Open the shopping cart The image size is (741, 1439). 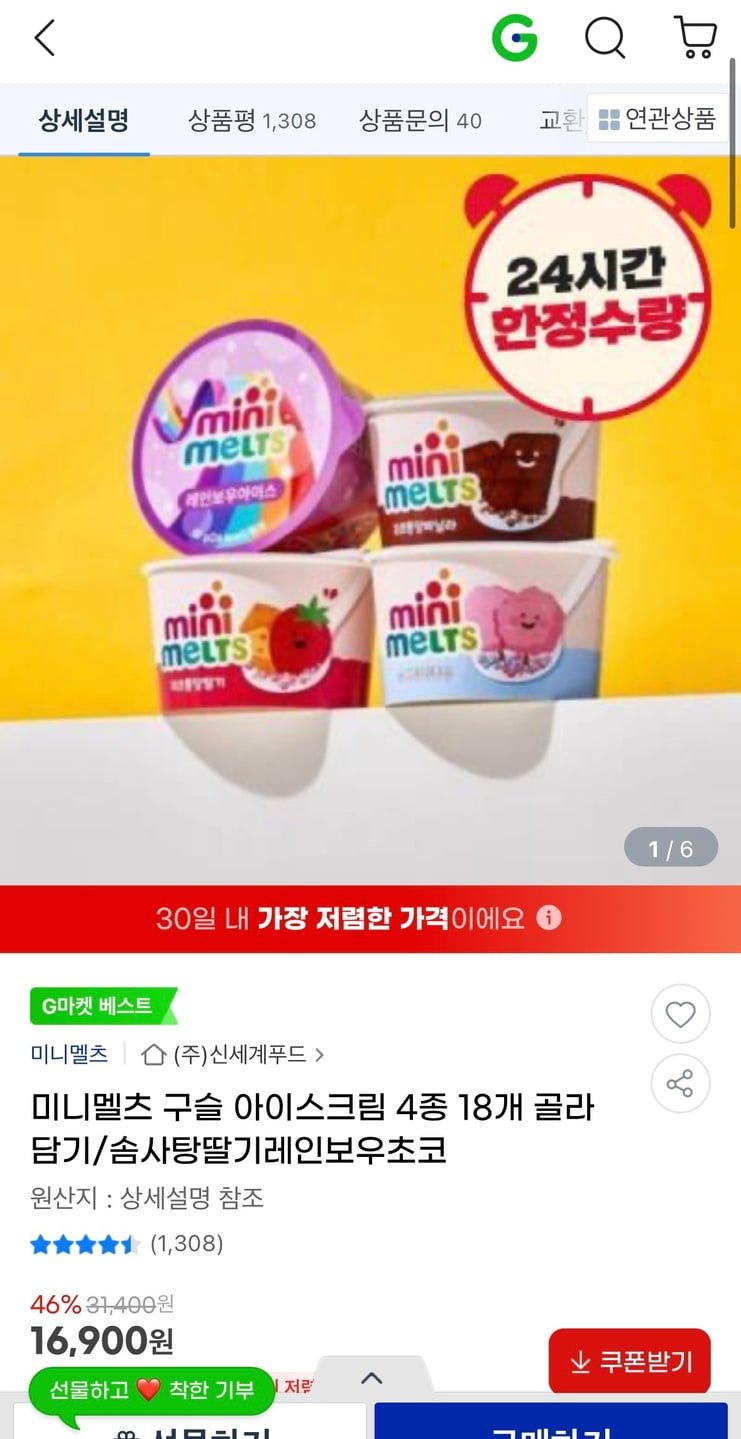click(x=694, y=38)
